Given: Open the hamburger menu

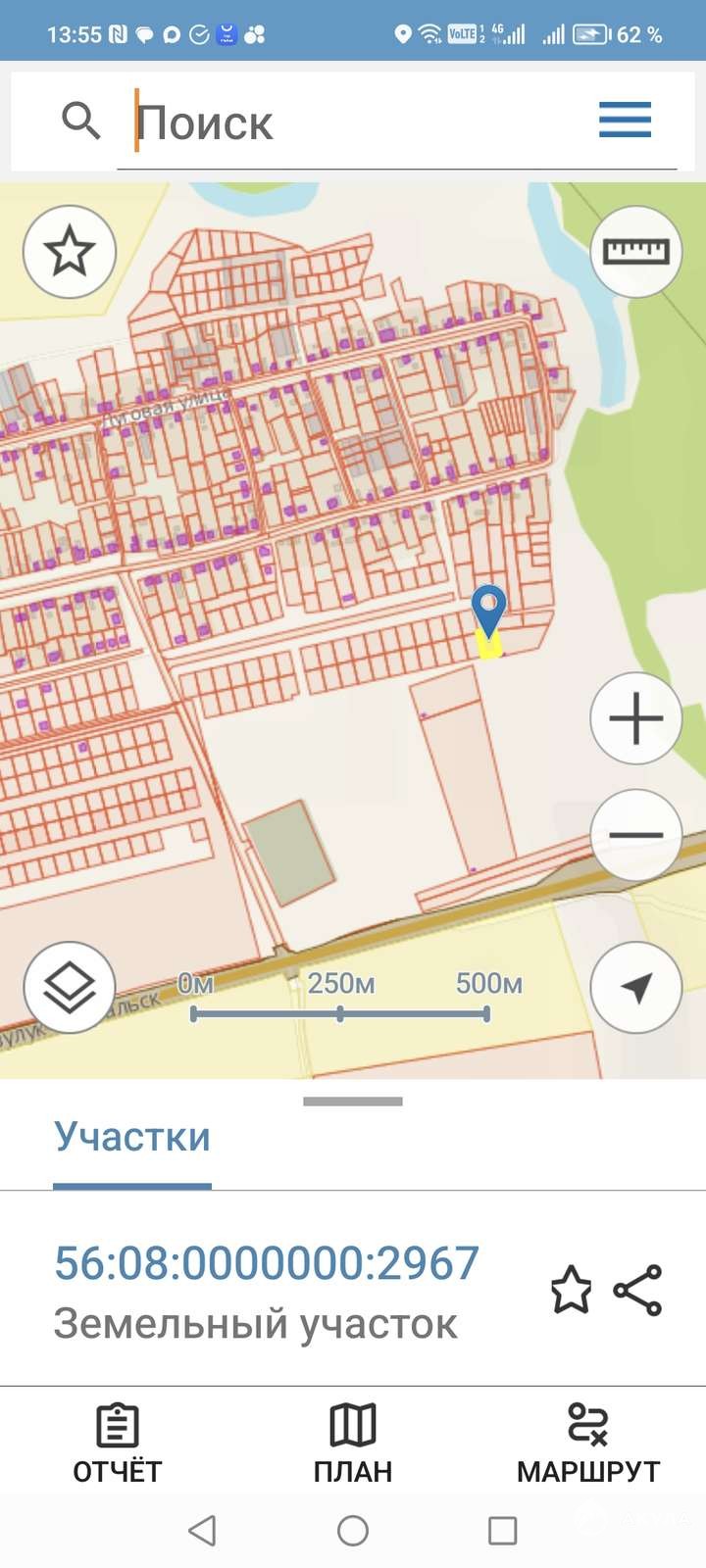Looking at the screenshot, I should point(625,121).
